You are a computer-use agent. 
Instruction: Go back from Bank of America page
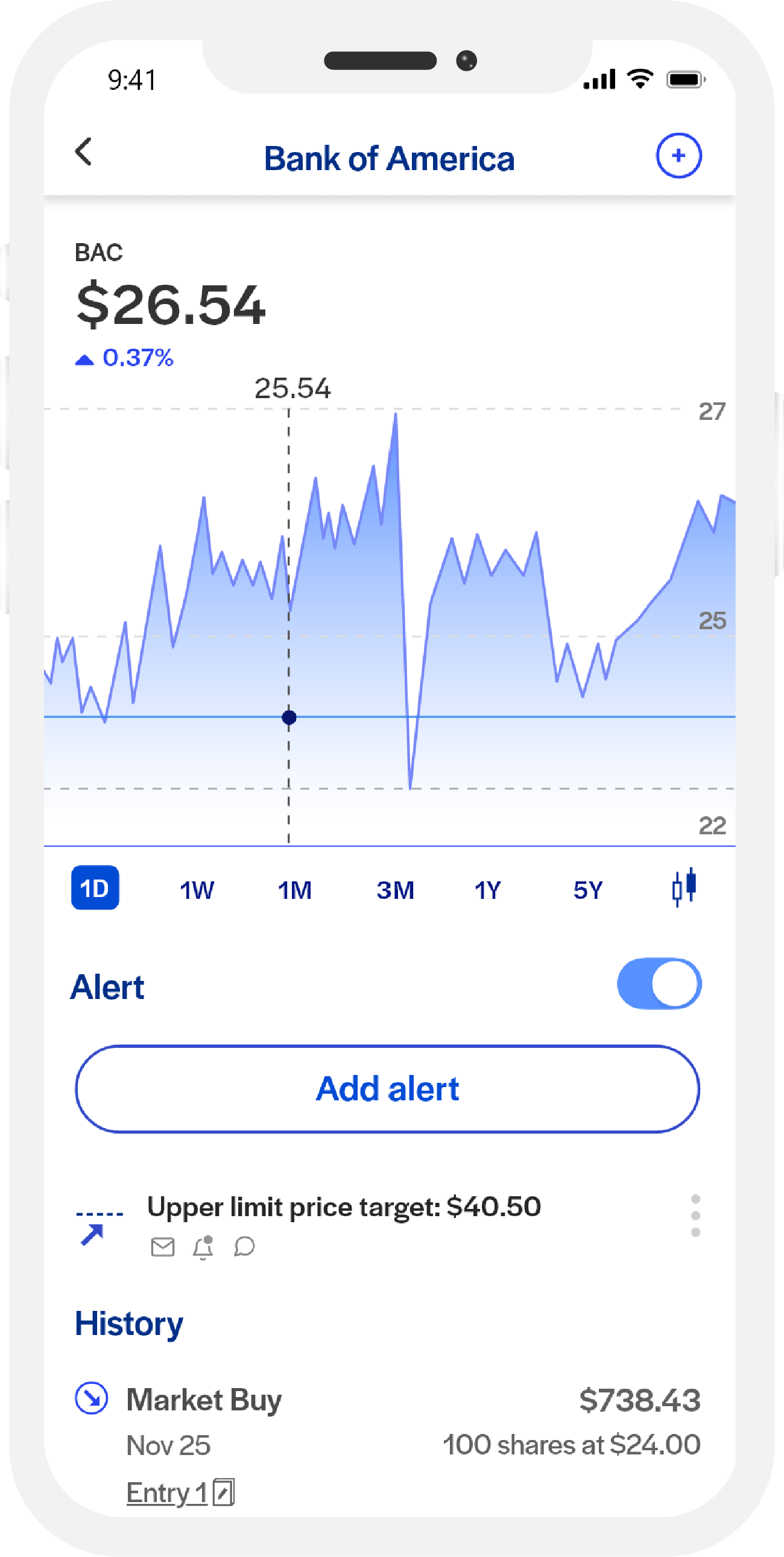84,151
